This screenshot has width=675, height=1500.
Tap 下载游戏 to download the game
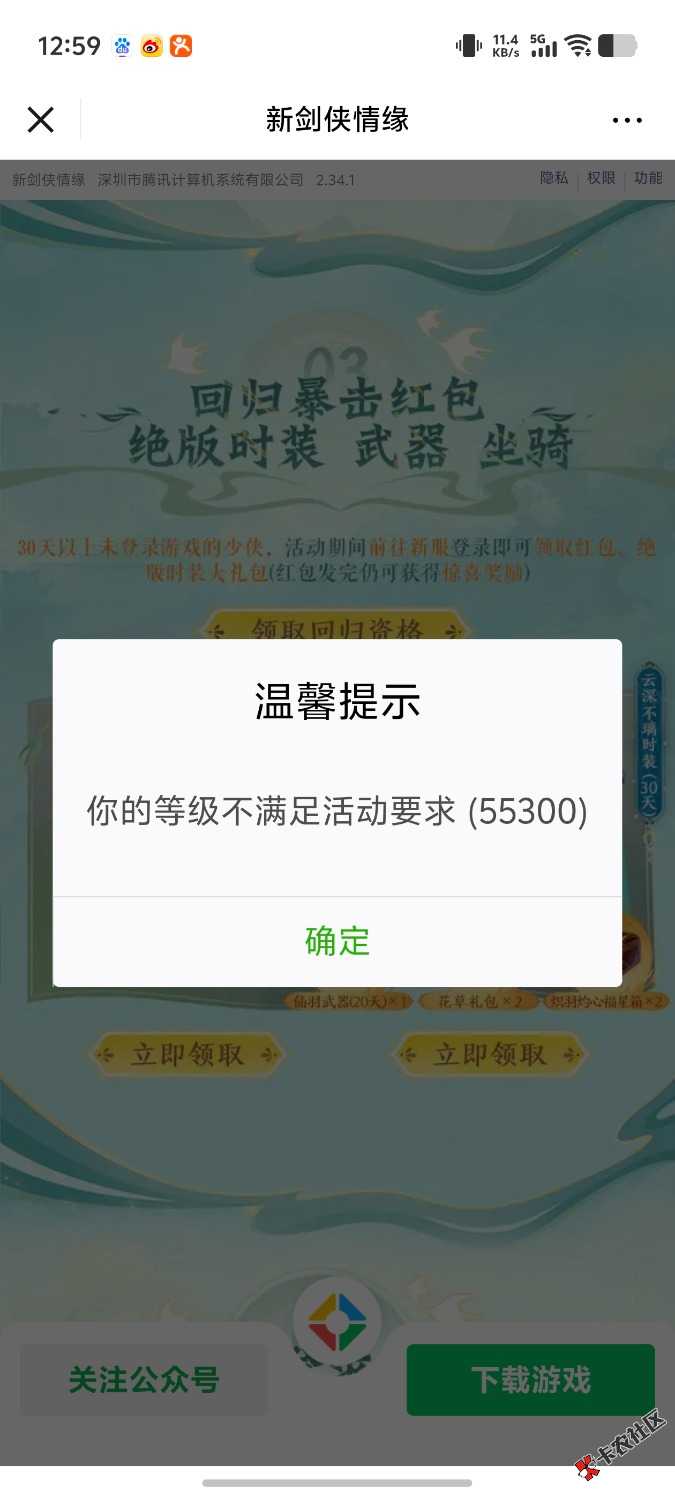point(530,1380)
